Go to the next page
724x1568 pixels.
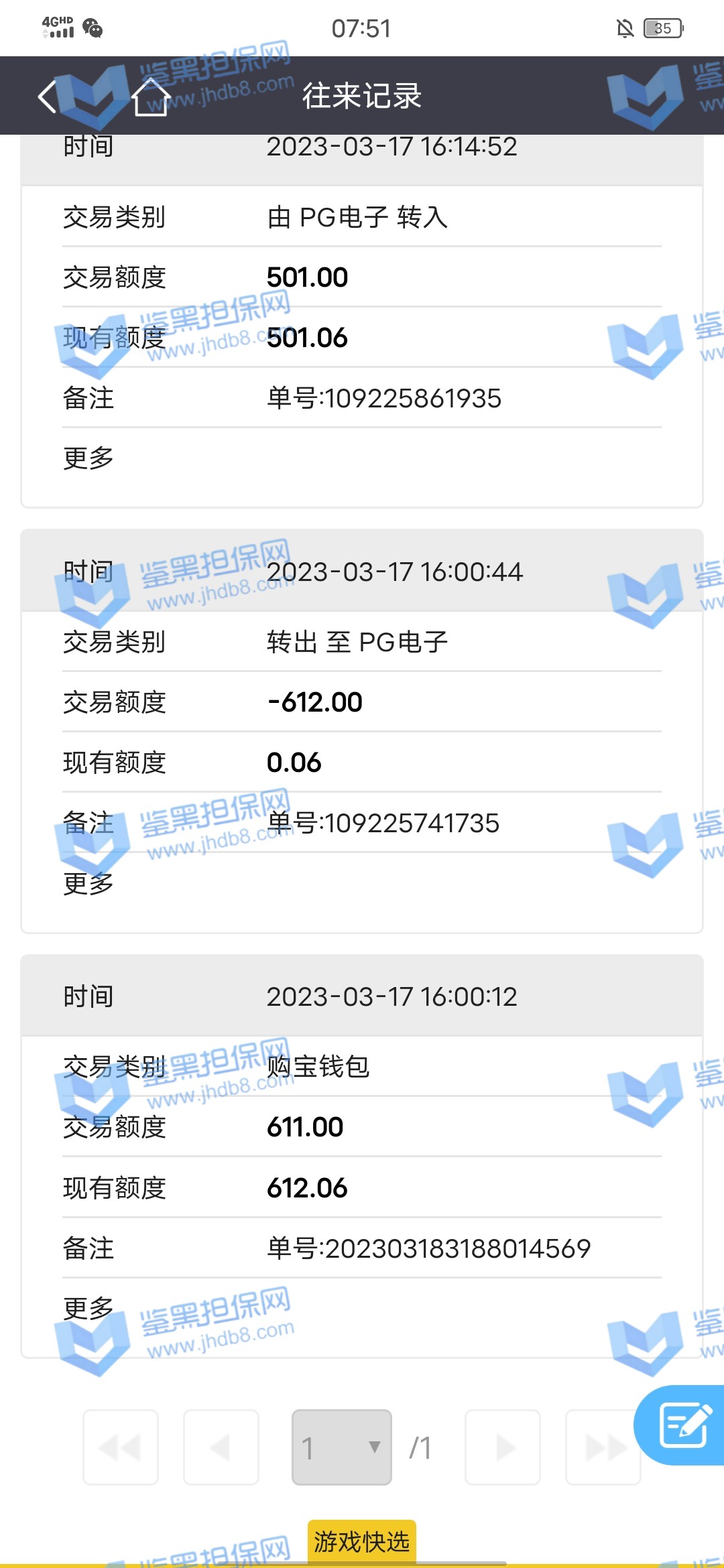pyautogui.click(x=503, y=1447)
